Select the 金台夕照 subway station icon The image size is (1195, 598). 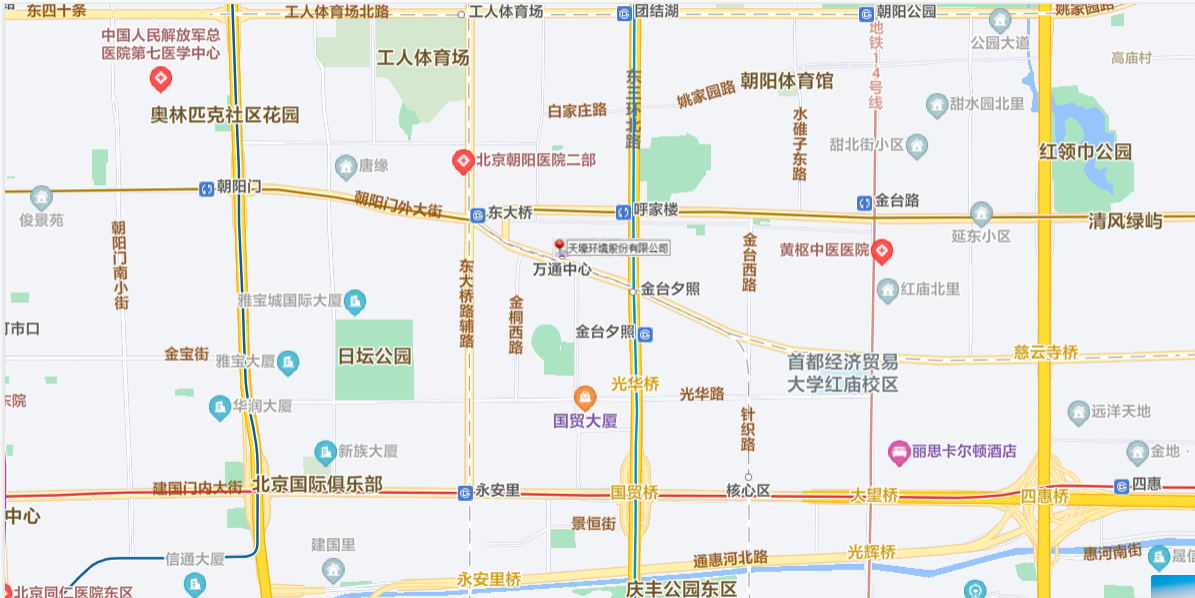[646, 333]
